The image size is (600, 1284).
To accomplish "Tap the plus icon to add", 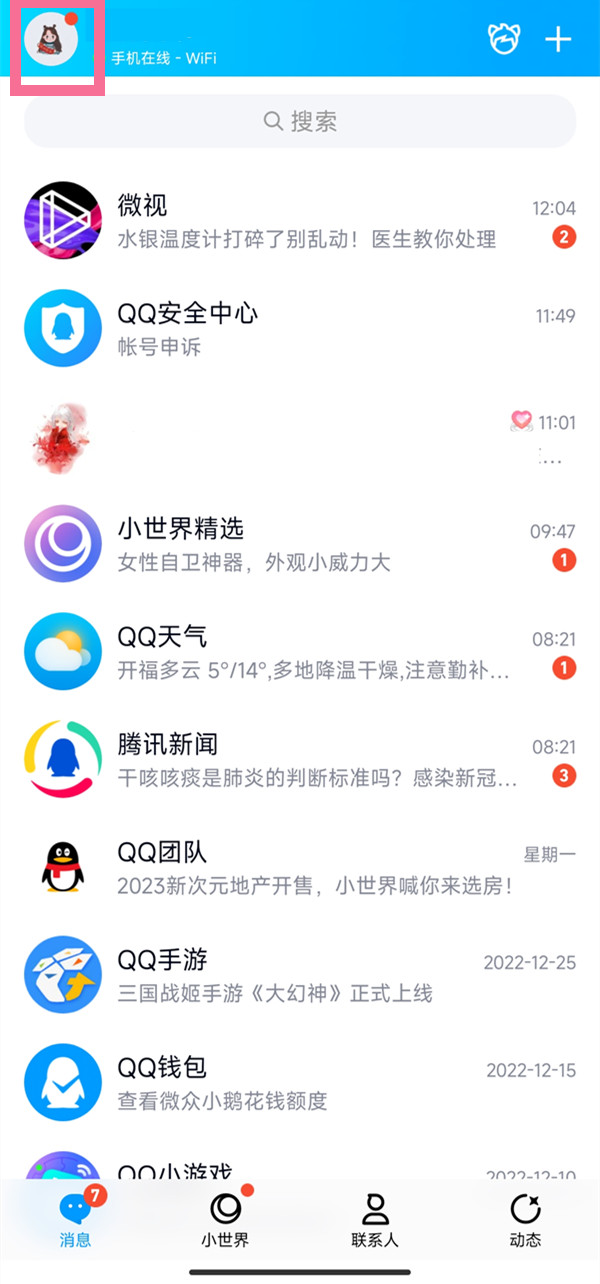I will pyautogui.click(x=558, y=39).
